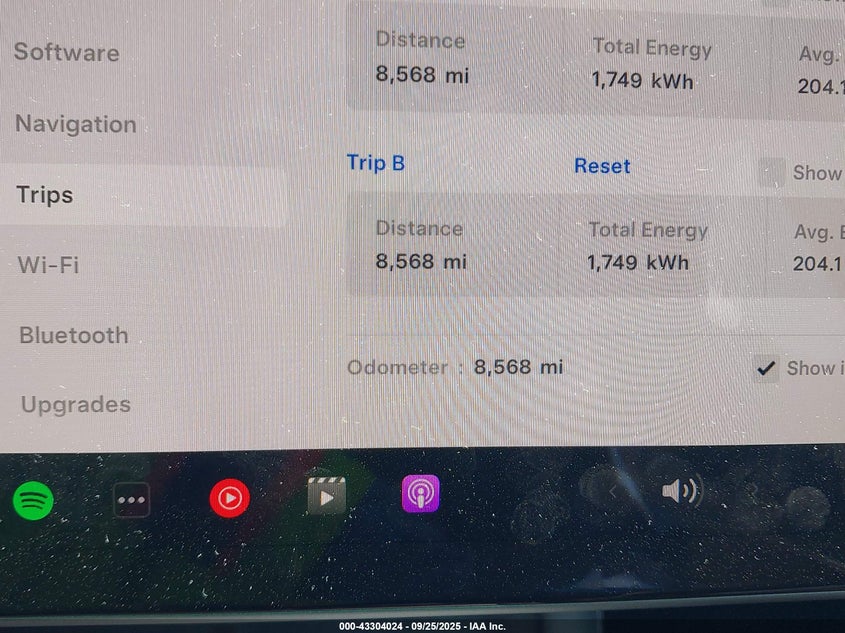Launch the purple Podcasts app
The height and width of the screenshot is (633, 845).
point(421,494)
